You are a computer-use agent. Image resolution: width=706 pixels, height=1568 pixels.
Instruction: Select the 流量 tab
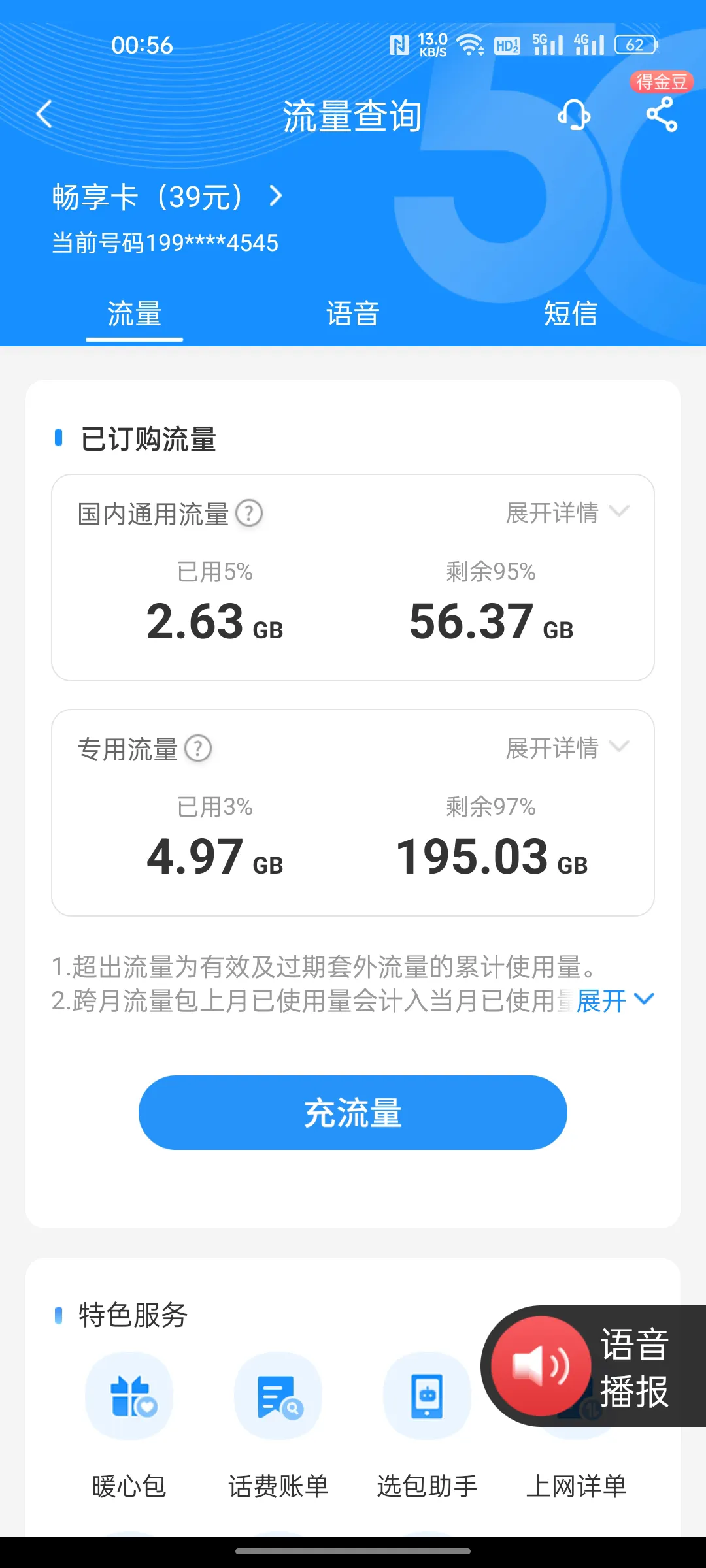pyautogui.click(x=135, y=314)
